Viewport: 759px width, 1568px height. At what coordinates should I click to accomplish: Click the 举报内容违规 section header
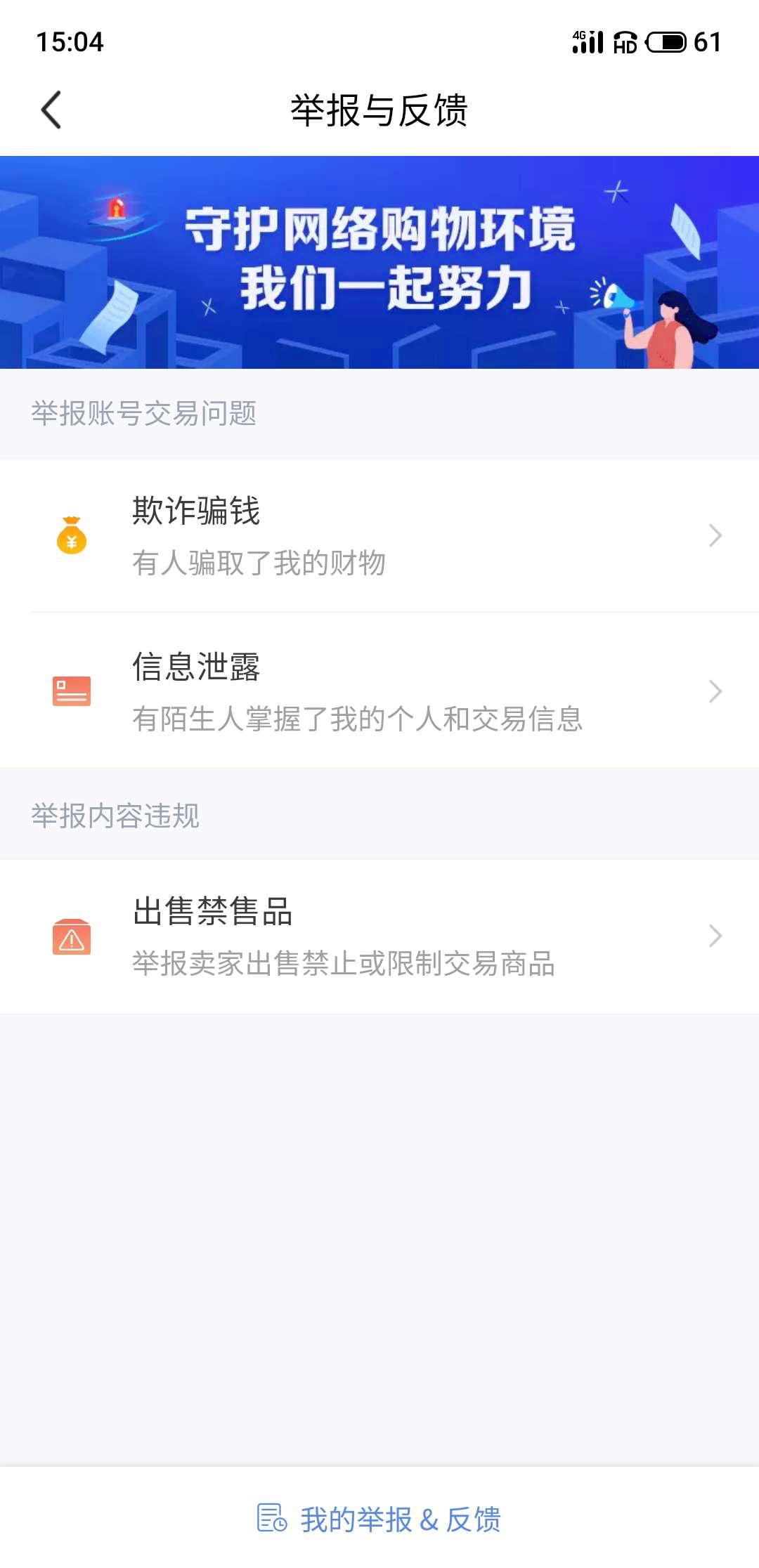coord(116,814)
